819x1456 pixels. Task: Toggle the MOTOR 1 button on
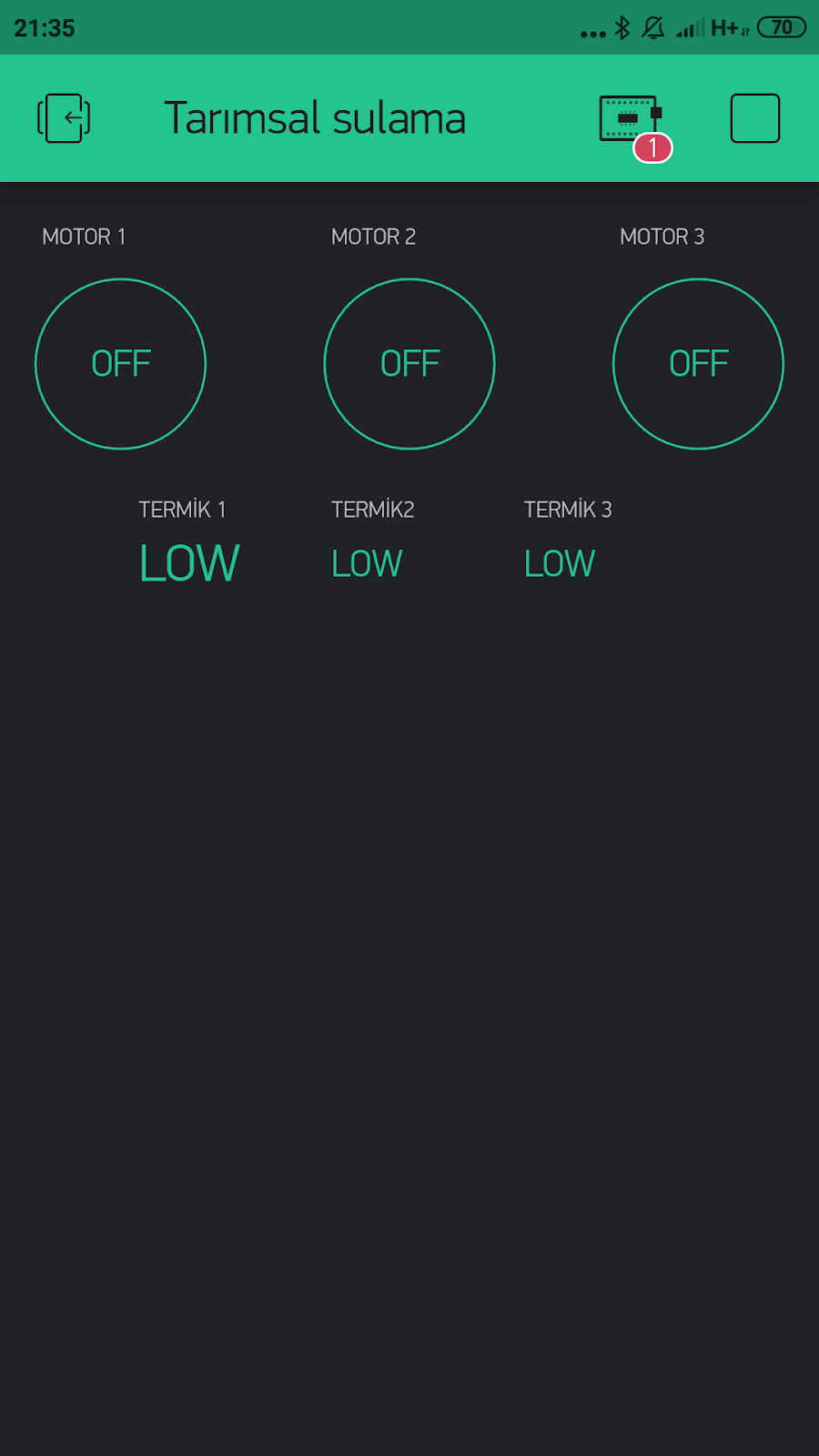[x=121, y=364]
